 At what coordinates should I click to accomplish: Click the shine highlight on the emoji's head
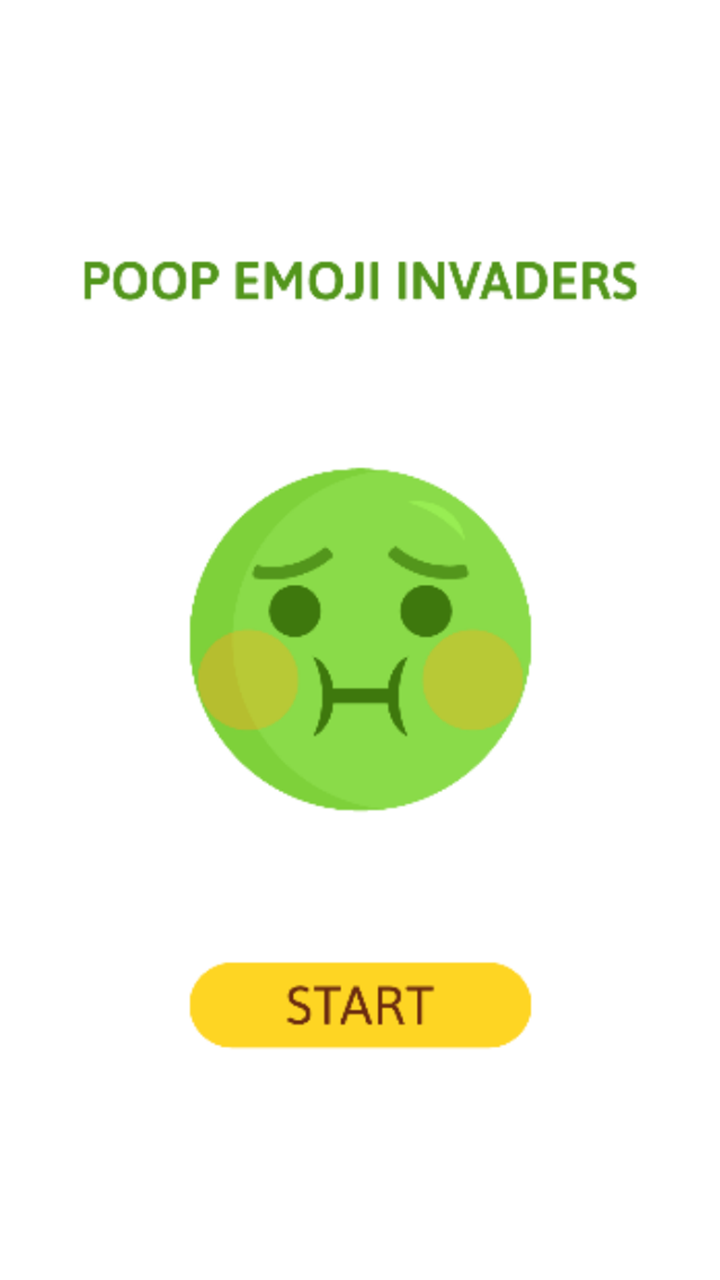tap(435, 515)
